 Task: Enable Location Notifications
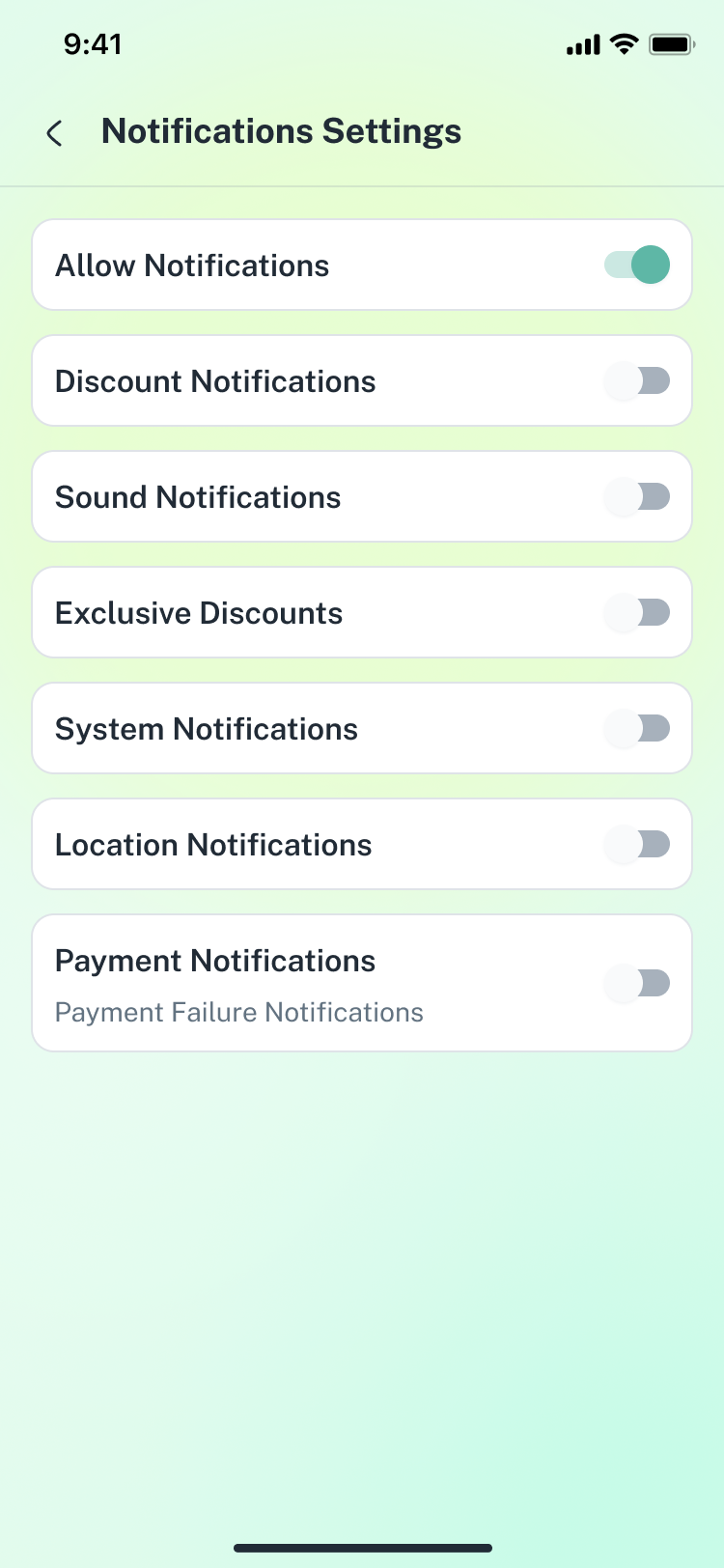pos(637,844)
